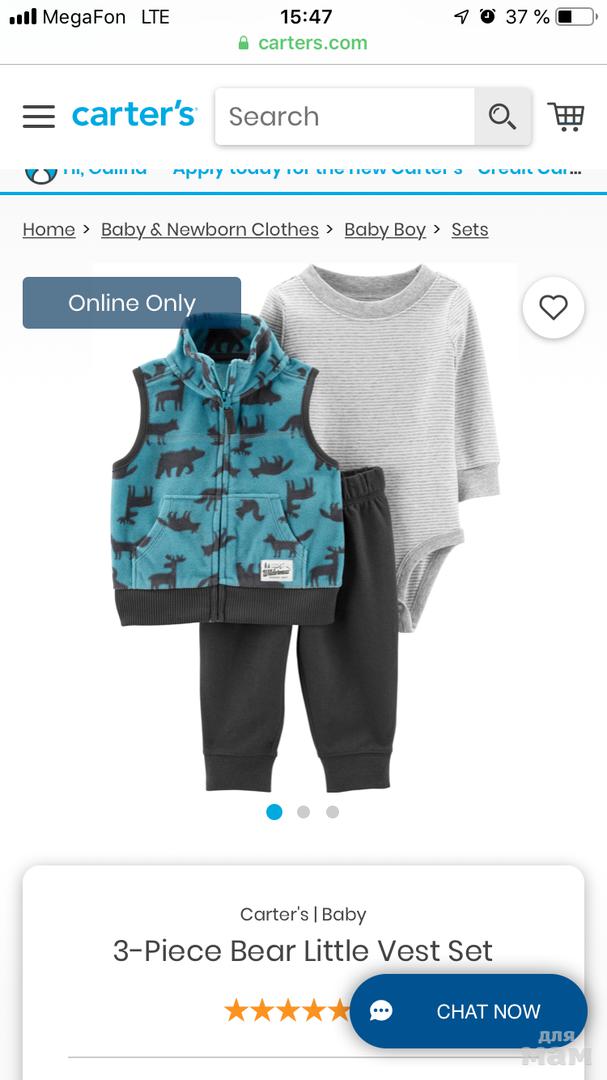Open the carters.com address bar
Screen dimensions: 607x1080
pos(303,43)
